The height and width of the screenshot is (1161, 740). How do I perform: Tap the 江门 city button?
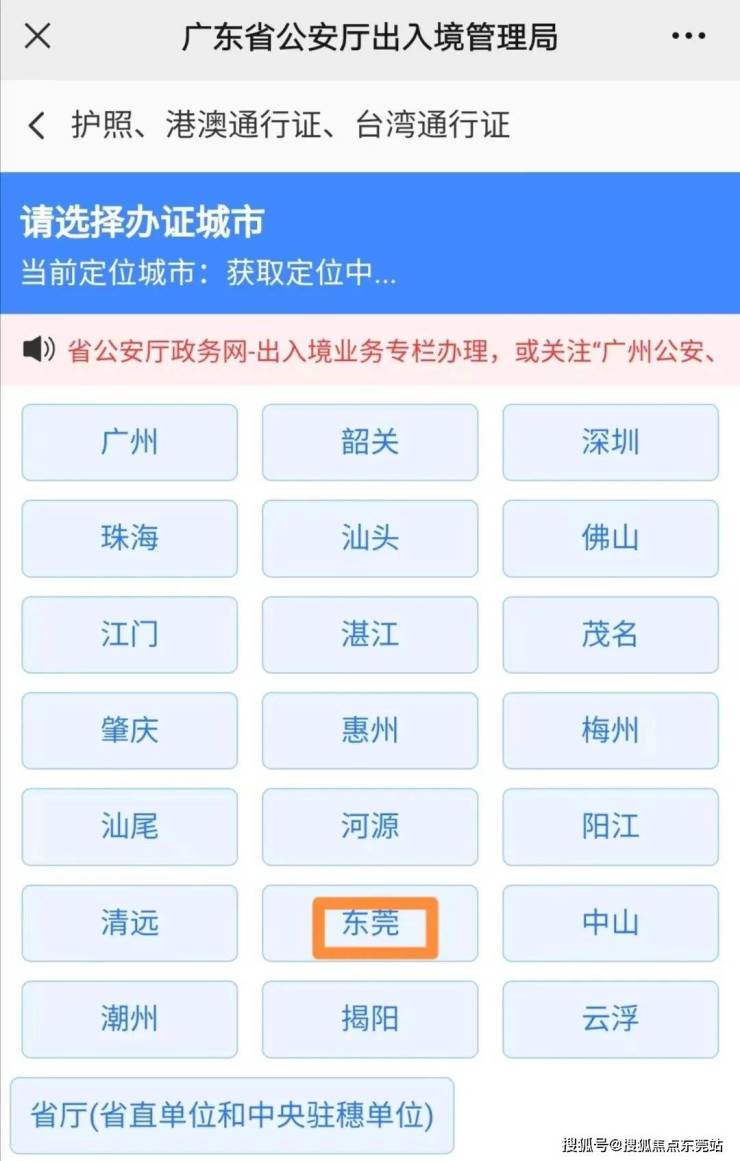(x=129, y=634)
